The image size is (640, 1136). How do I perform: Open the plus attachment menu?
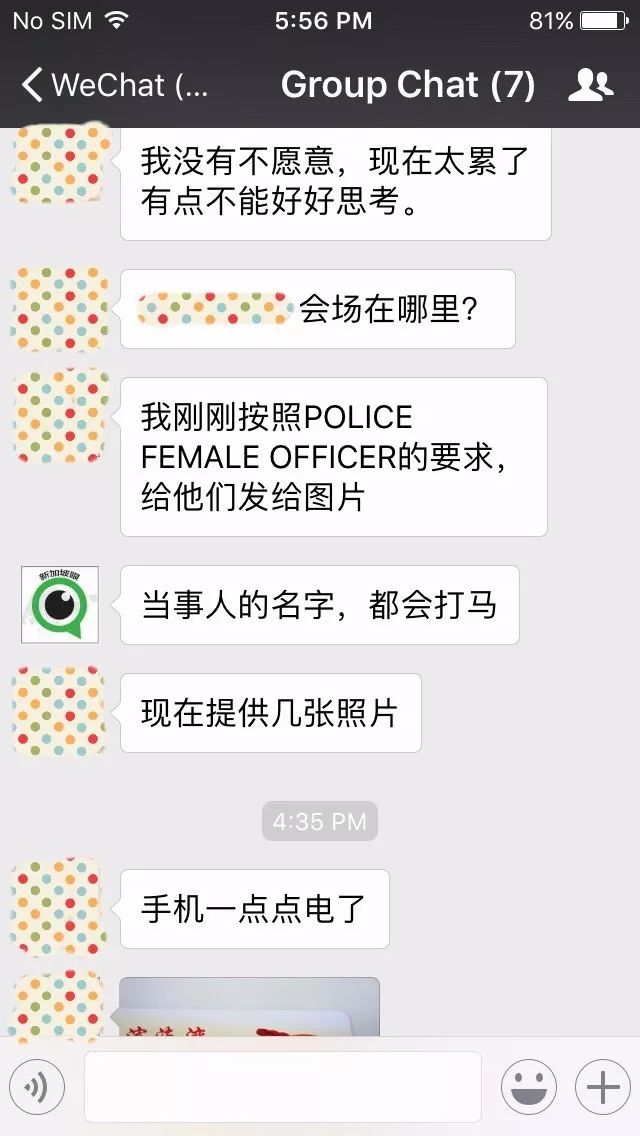[602, 1087]
